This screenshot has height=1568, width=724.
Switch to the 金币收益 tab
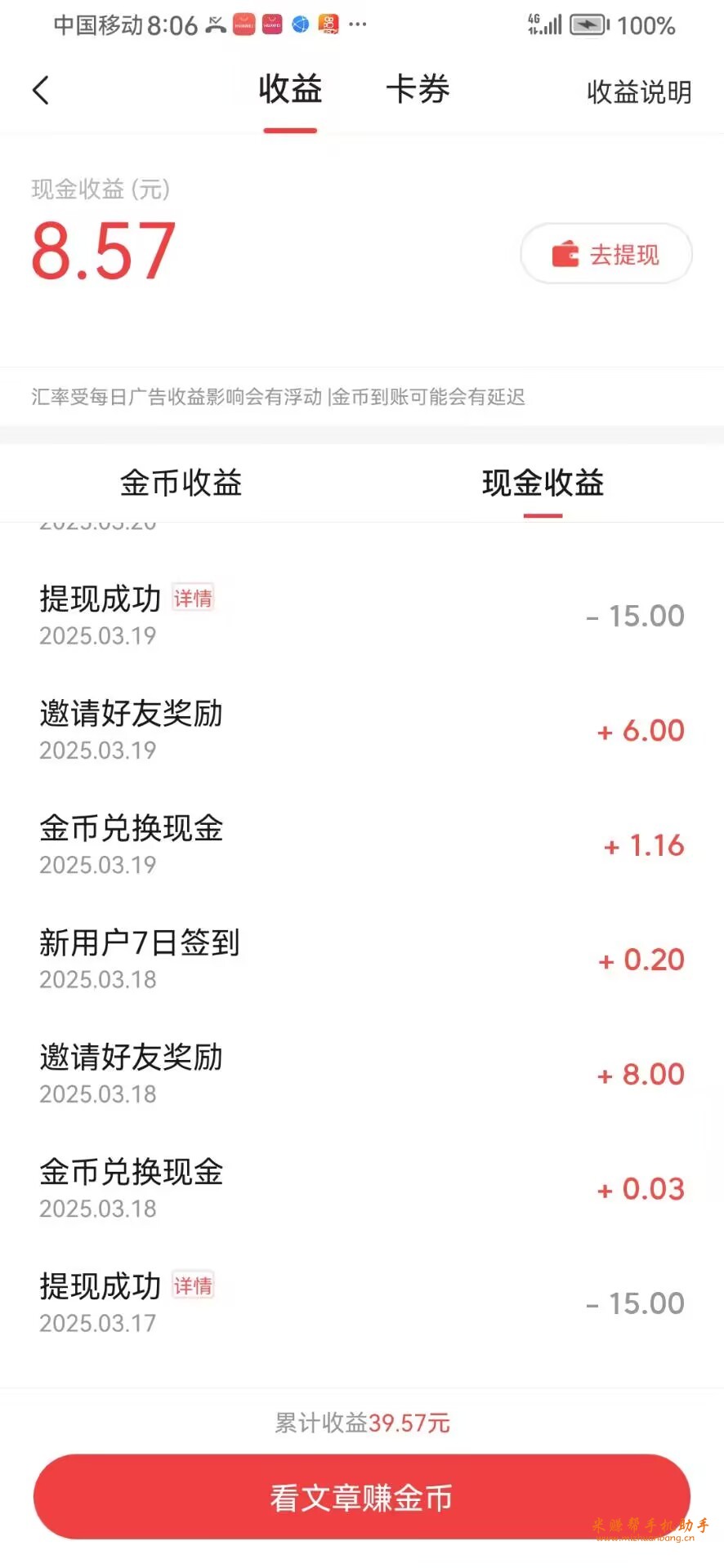tap(181, 483)
